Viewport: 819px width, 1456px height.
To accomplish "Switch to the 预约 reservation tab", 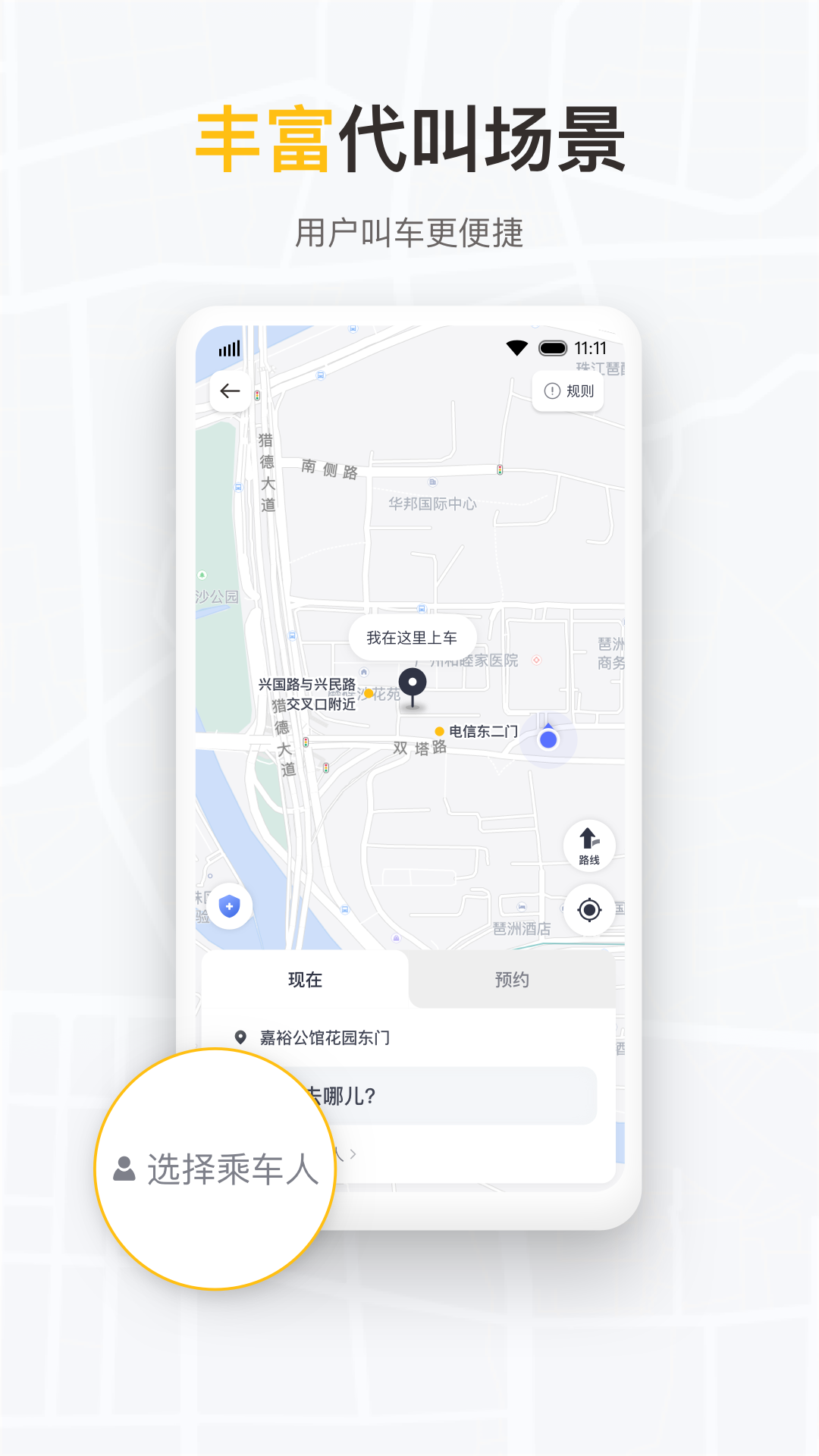I will click(x=510, y=980).
